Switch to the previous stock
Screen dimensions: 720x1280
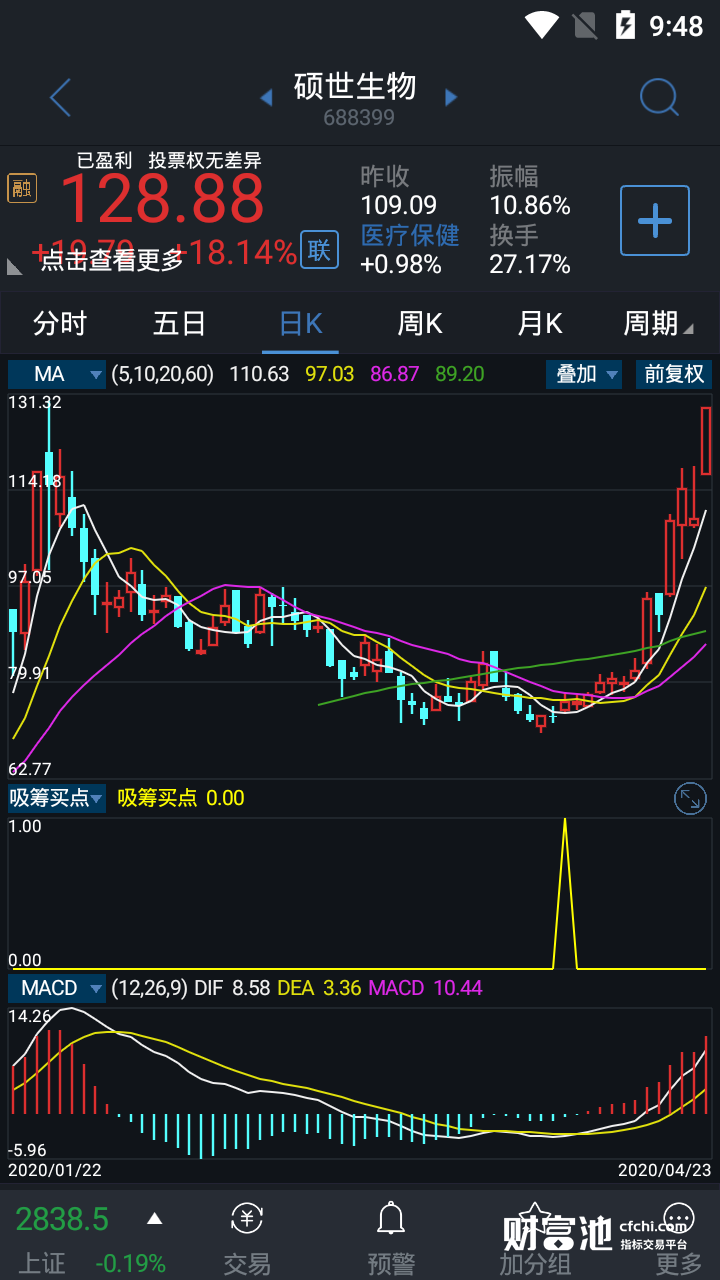pos(266,98)
